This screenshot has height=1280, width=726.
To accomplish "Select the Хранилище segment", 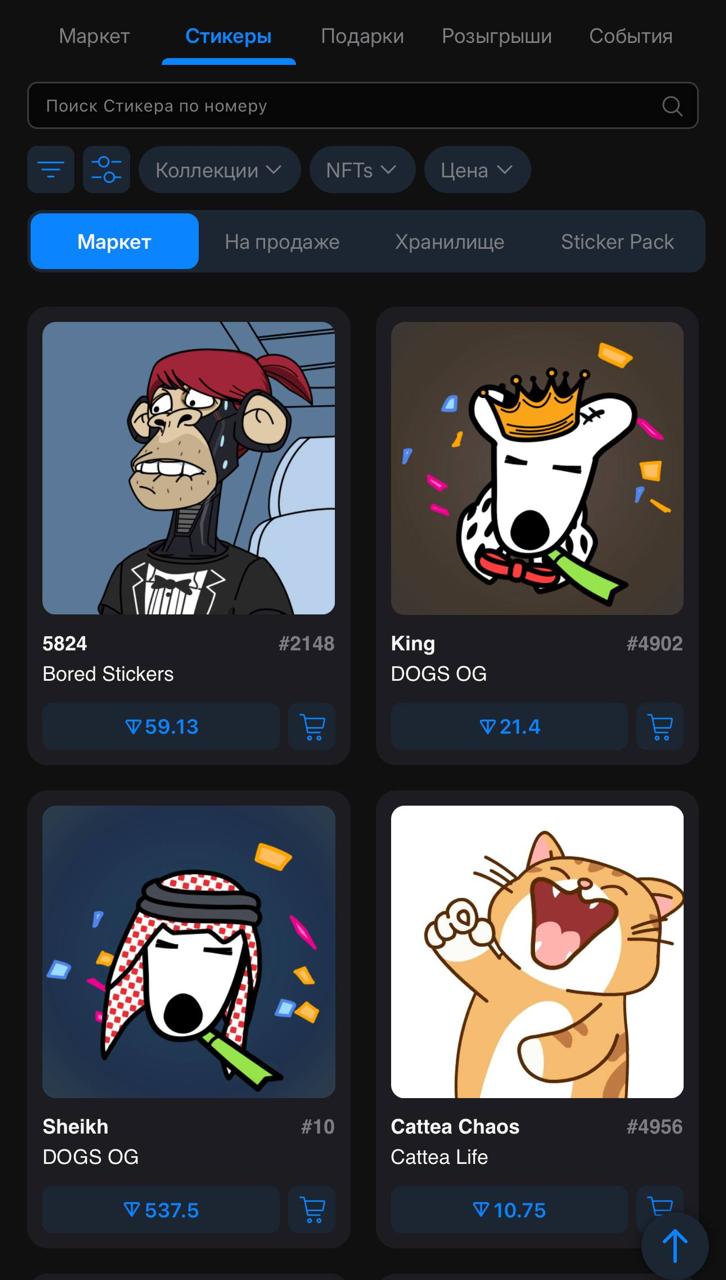I will click(x=449, y=242).
